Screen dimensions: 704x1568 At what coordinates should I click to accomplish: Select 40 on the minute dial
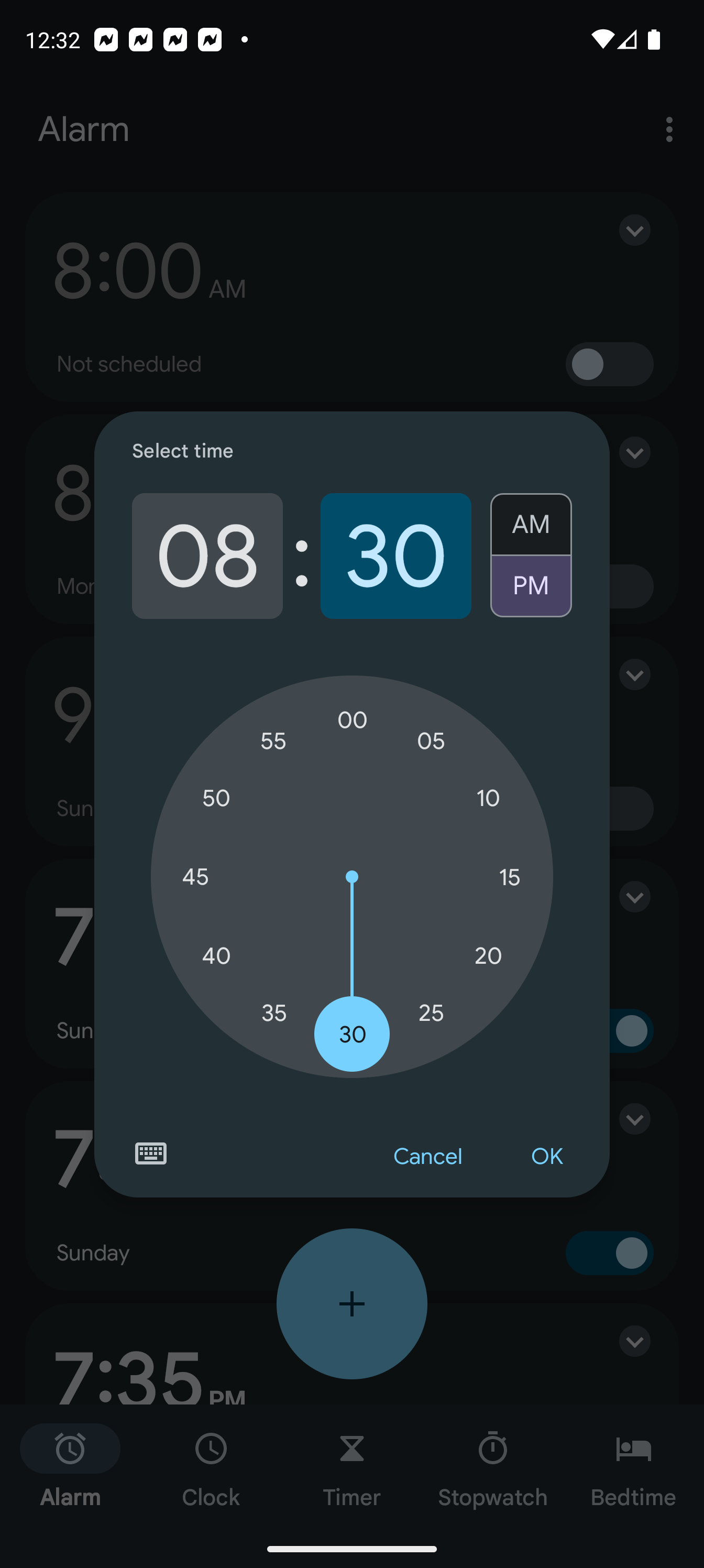click(x=216, y=956)
